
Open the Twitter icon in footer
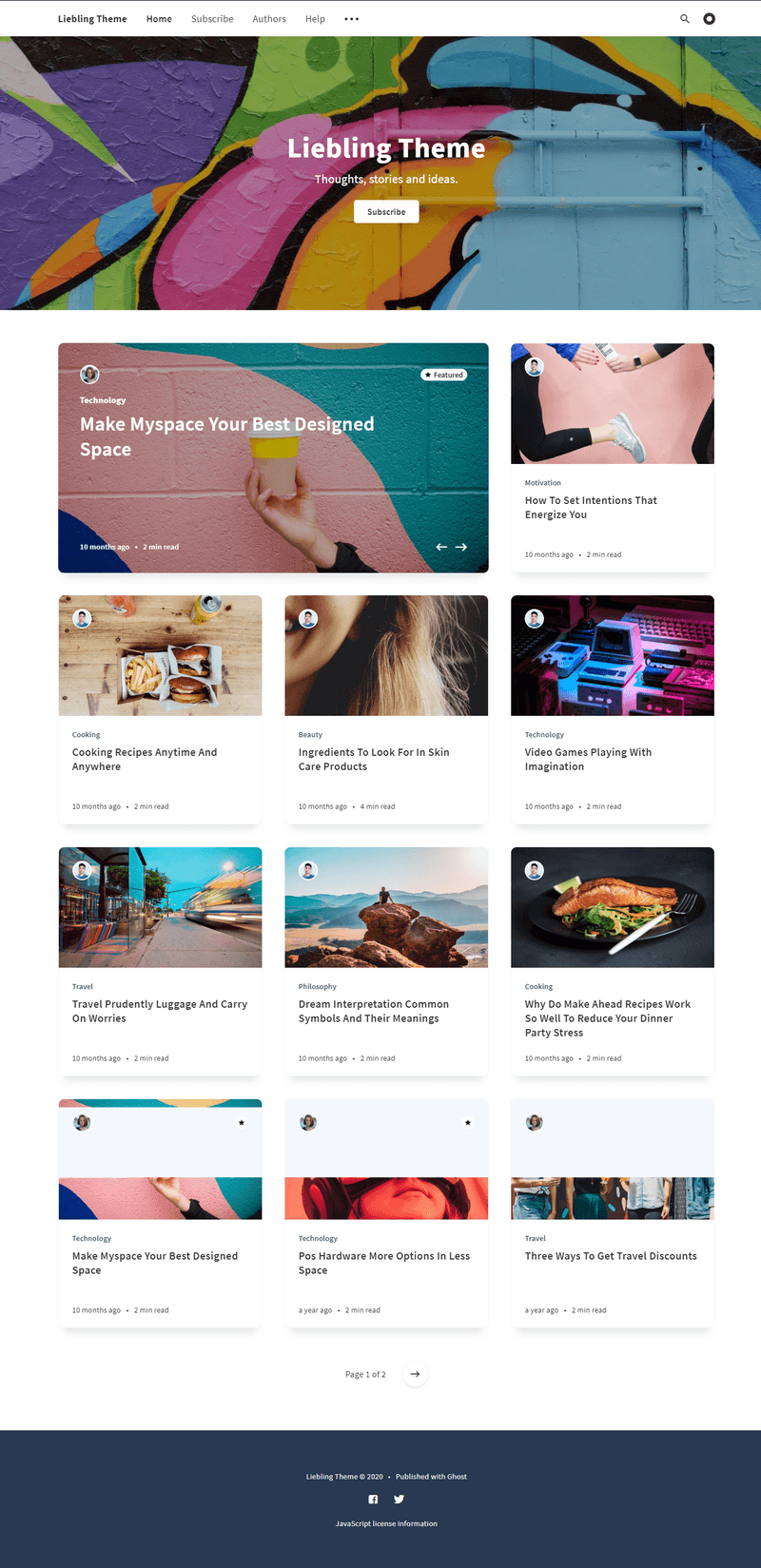click(399, 1500)
